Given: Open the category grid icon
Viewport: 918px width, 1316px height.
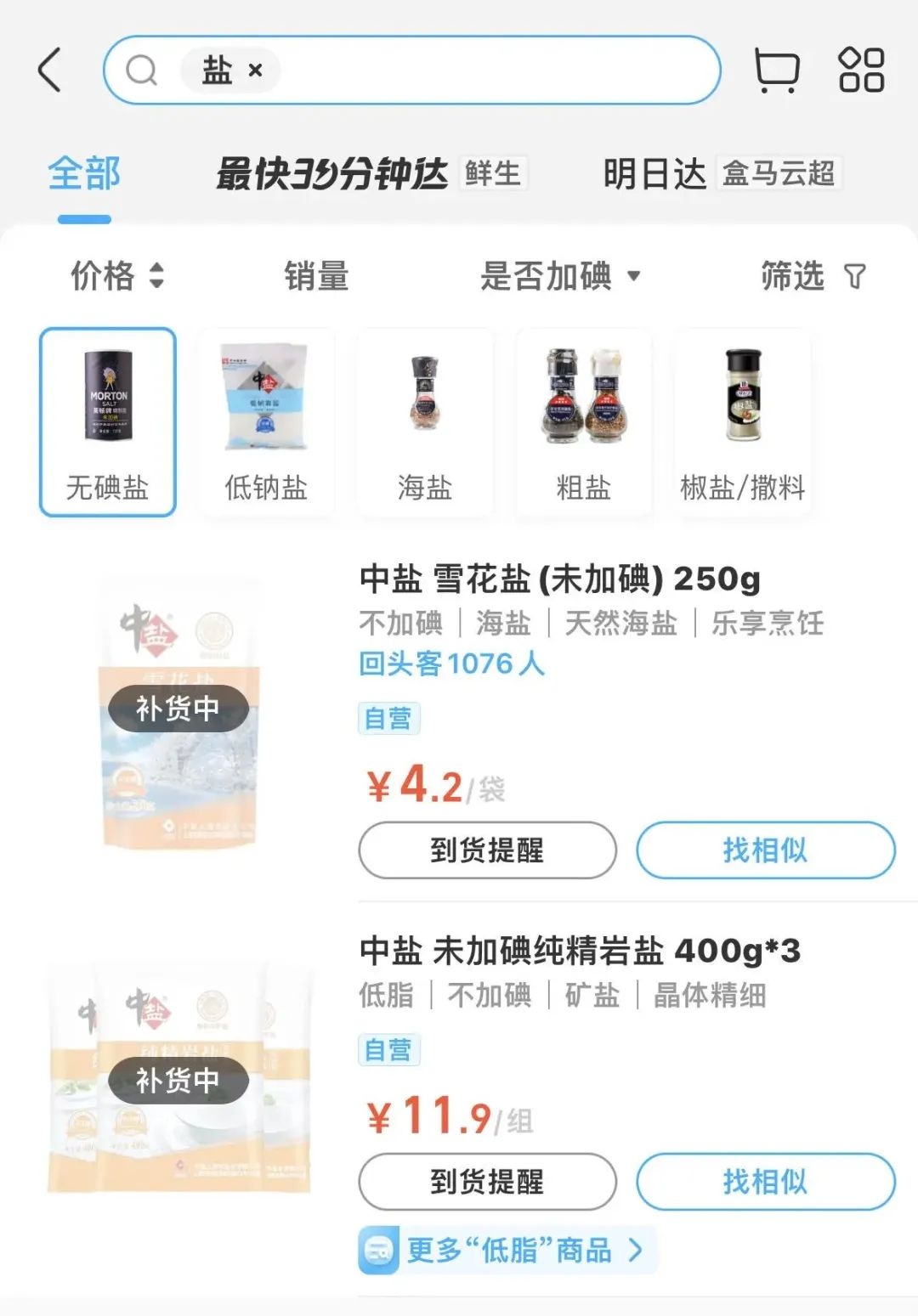Looking at the screenshot, I should (x=861, y=70).
